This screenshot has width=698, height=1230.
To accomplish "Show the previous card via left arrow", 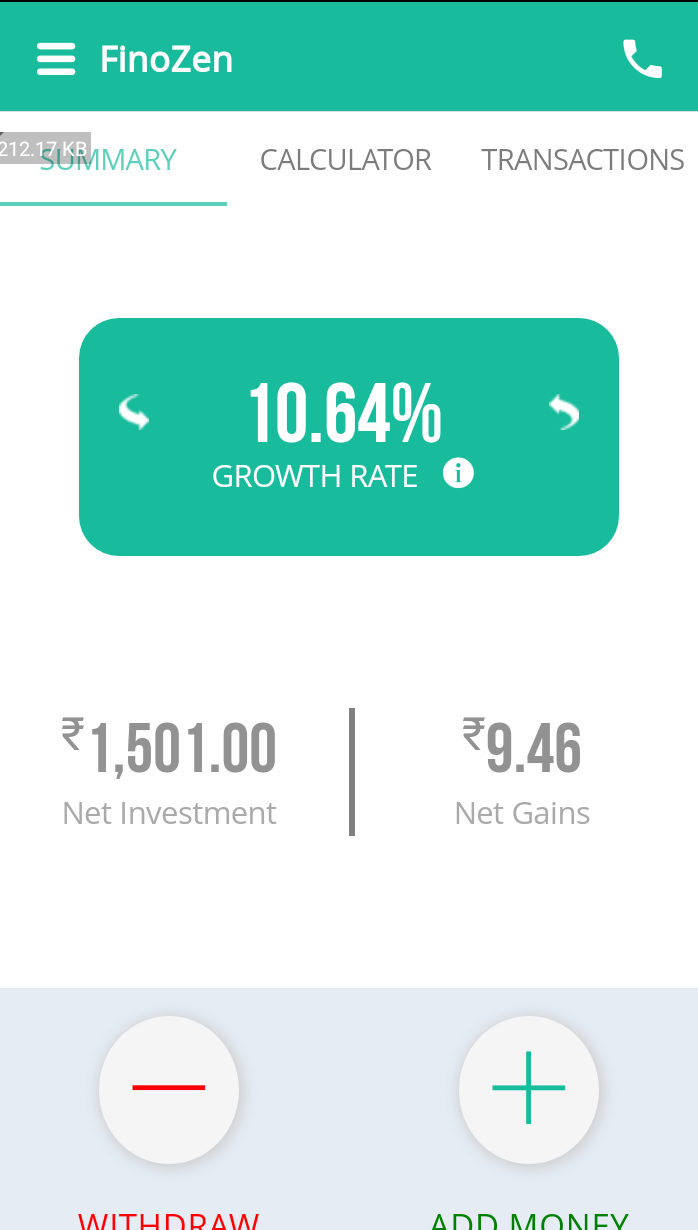I will click(x=134, y=411).
